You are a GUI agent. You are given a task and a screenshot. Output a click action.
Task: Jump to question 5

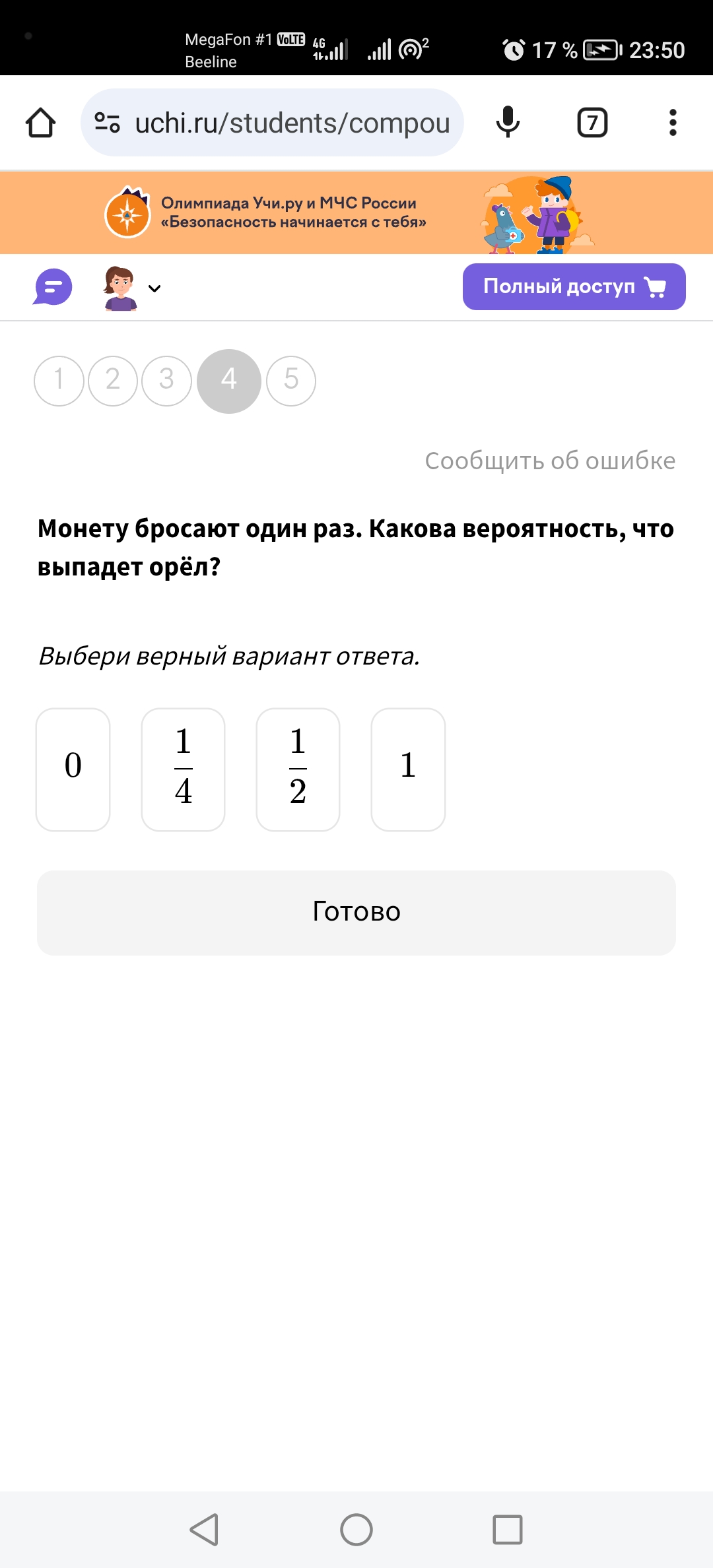point(291,381)
